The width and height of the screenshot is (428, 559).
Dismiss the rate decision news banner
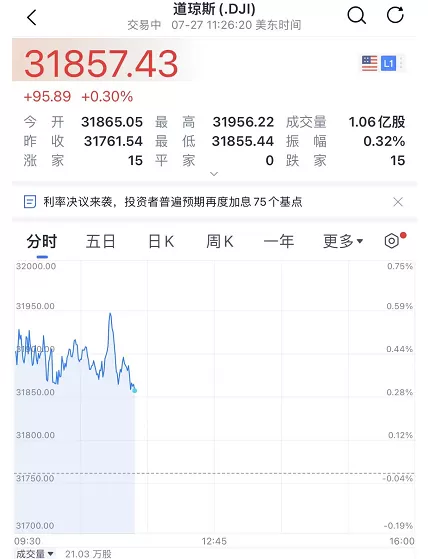tap(398, 202)
